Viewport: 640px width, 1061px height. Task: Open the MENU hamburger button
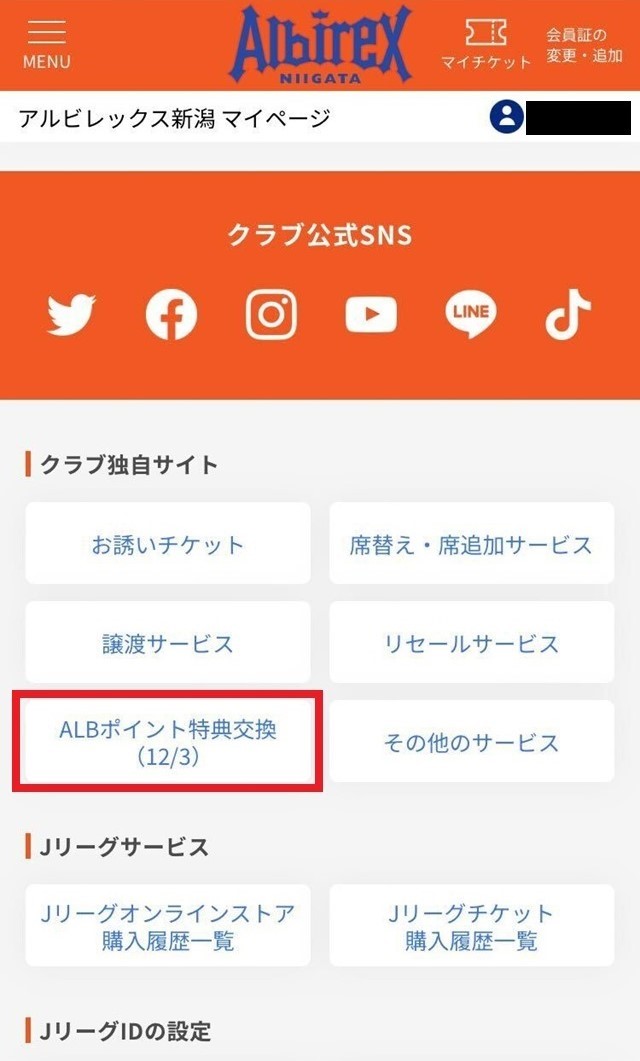point(46,44)
